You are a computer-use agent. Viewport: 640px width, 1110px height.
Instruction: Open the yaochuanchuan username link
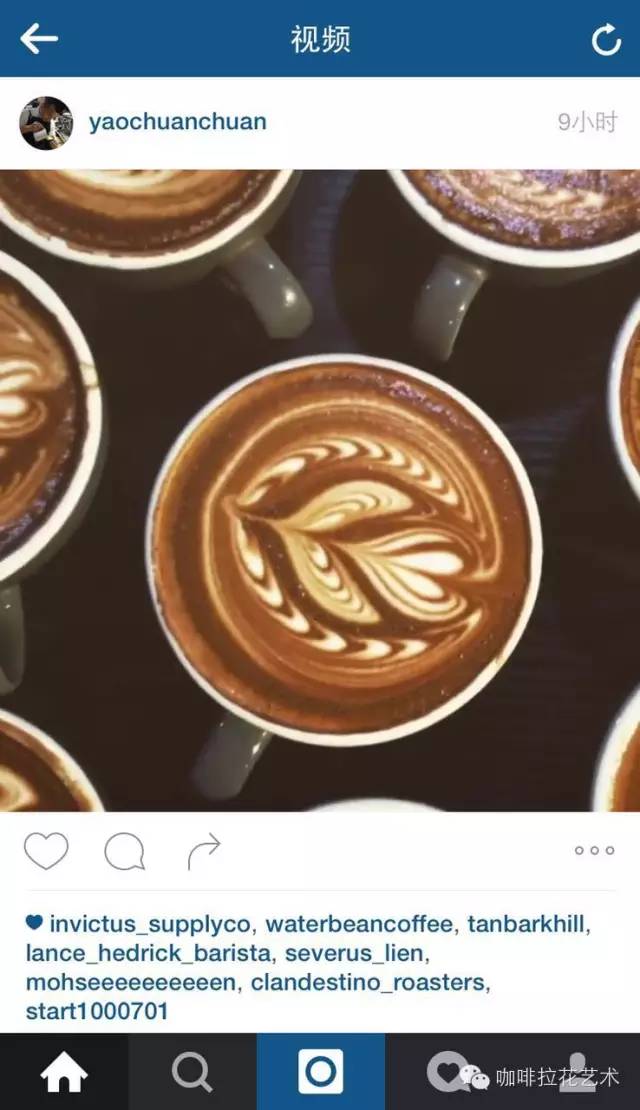tap(178, 122)
